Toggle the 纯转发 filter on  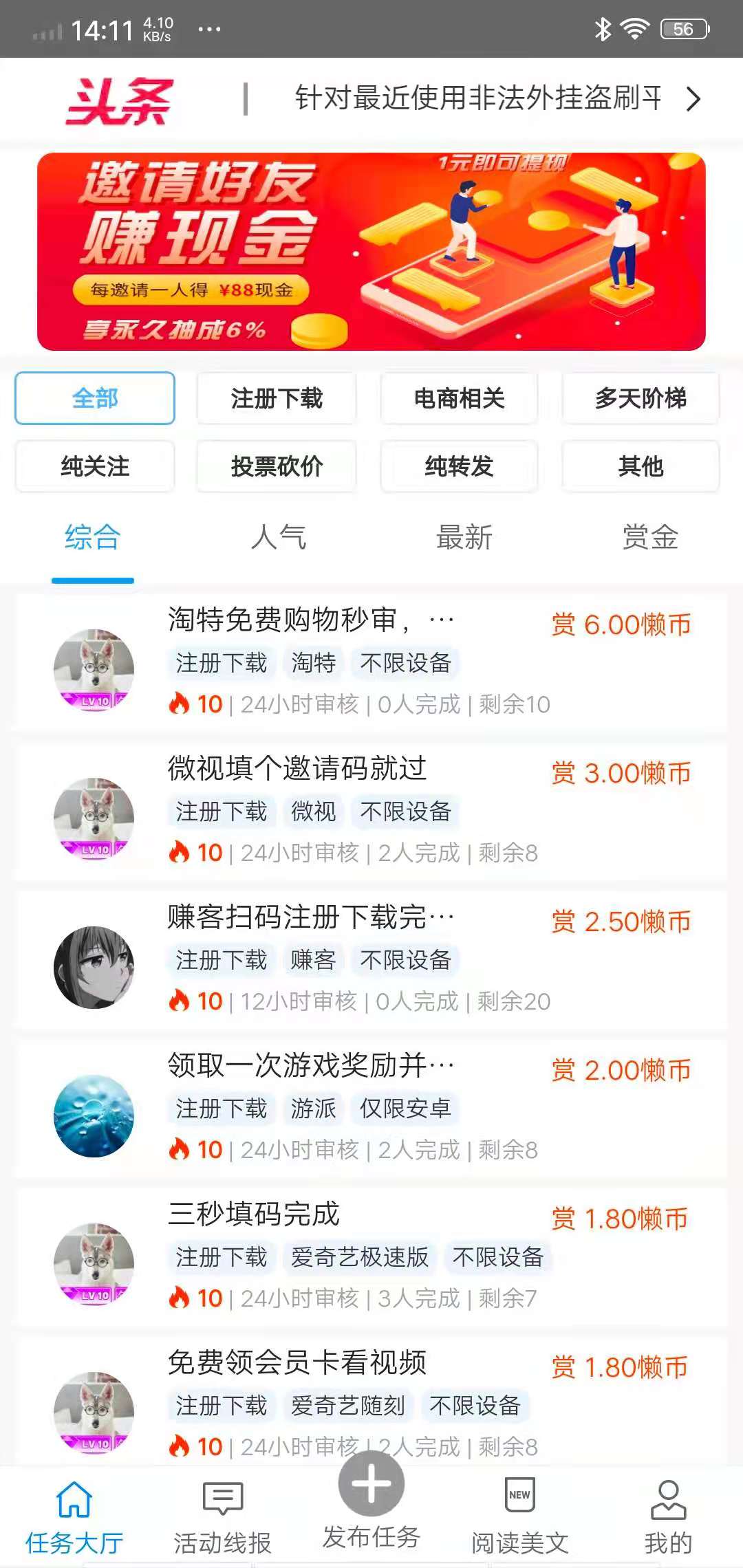(458, 466)
